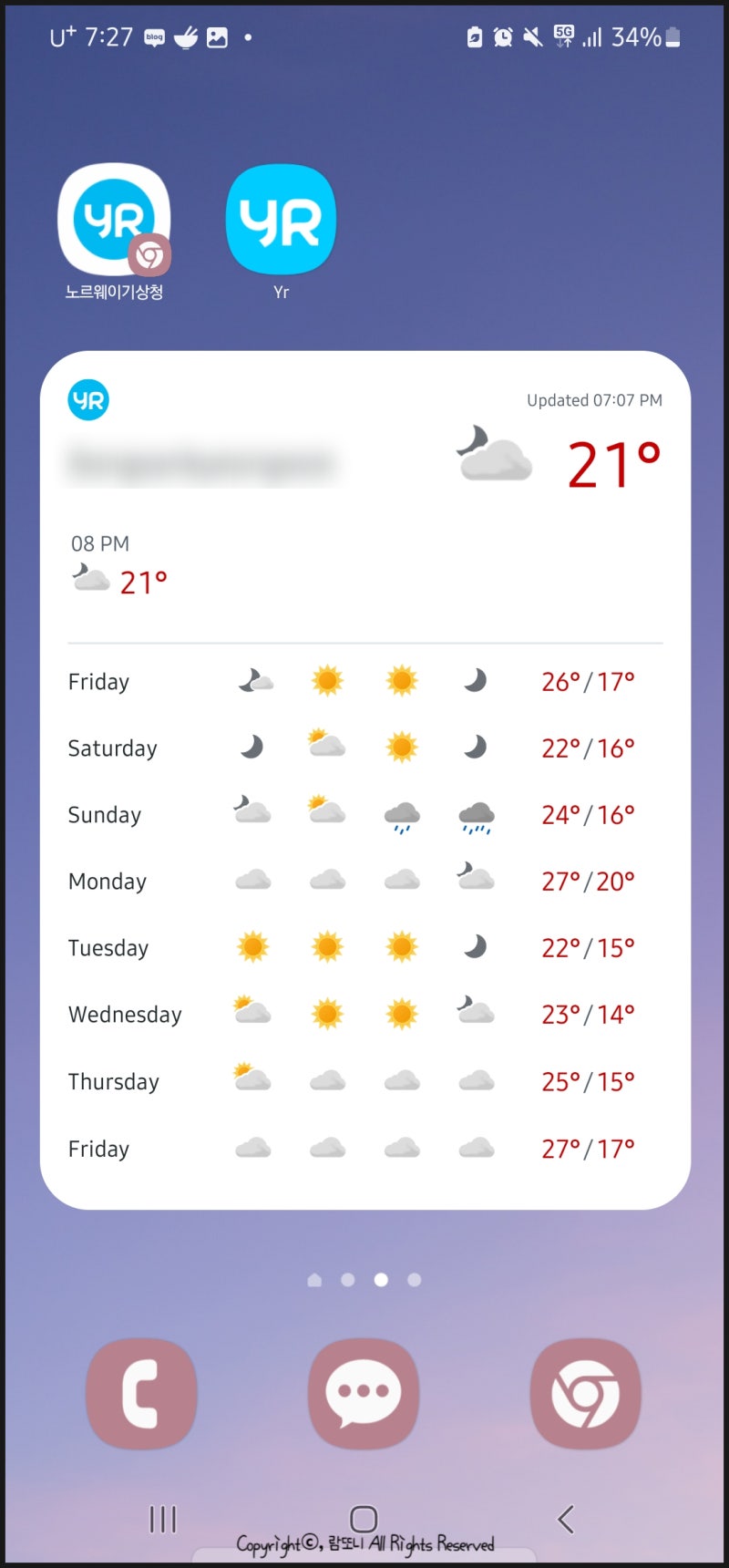Open the Messages app in the dock
The height and width of the screenshot is (1568, 729).
tap(364, 1394)
